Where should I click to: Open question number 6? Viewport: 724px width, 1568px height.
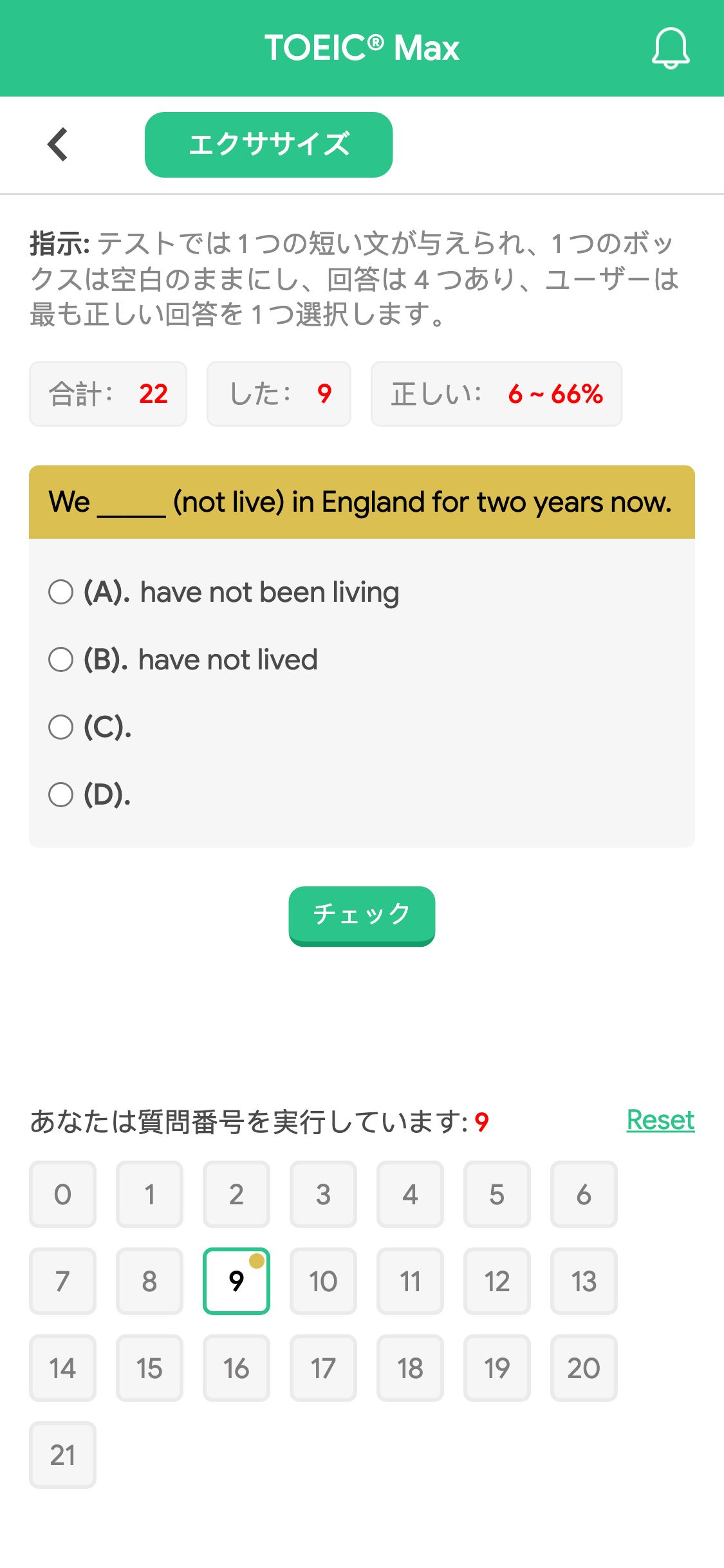point(584,1194)
